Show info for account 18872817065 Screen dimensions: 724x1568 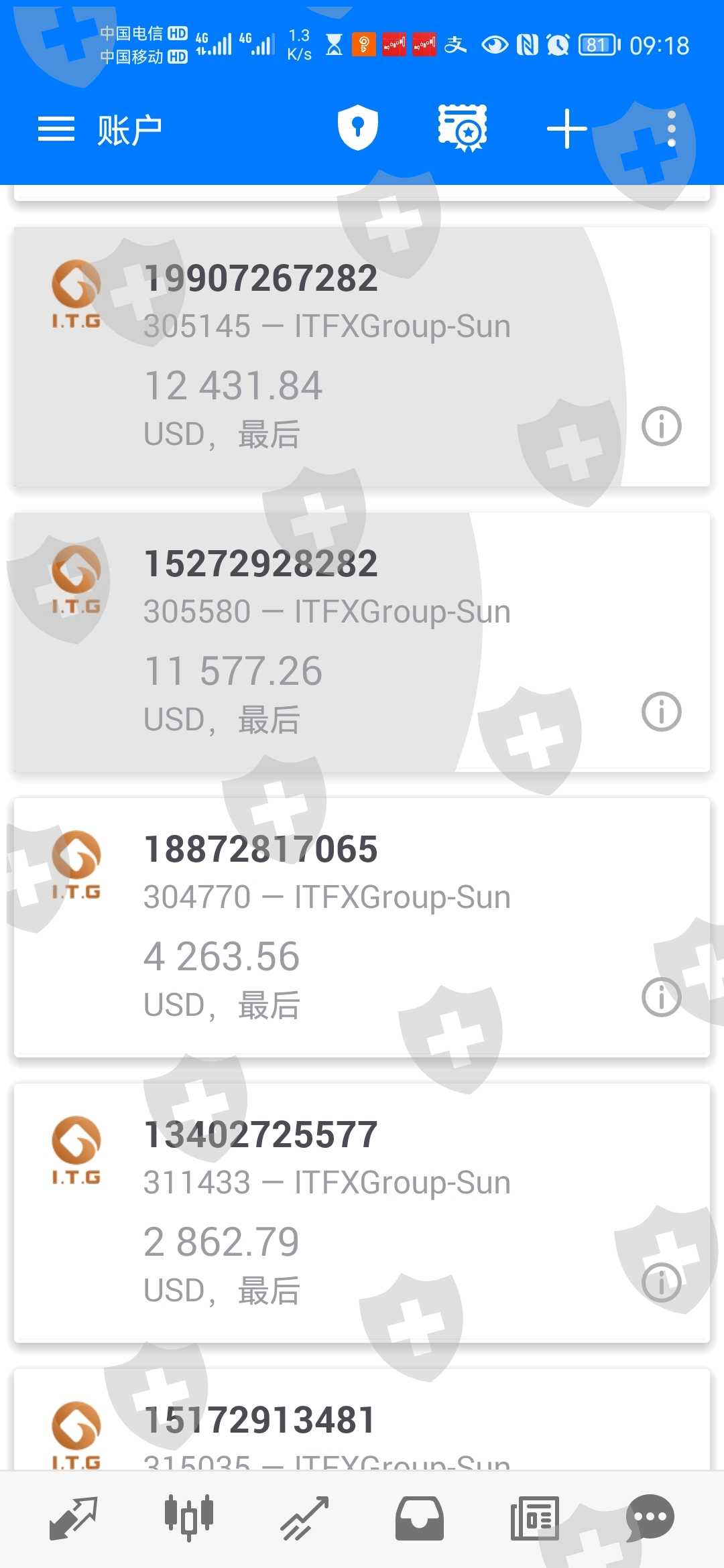662,997
